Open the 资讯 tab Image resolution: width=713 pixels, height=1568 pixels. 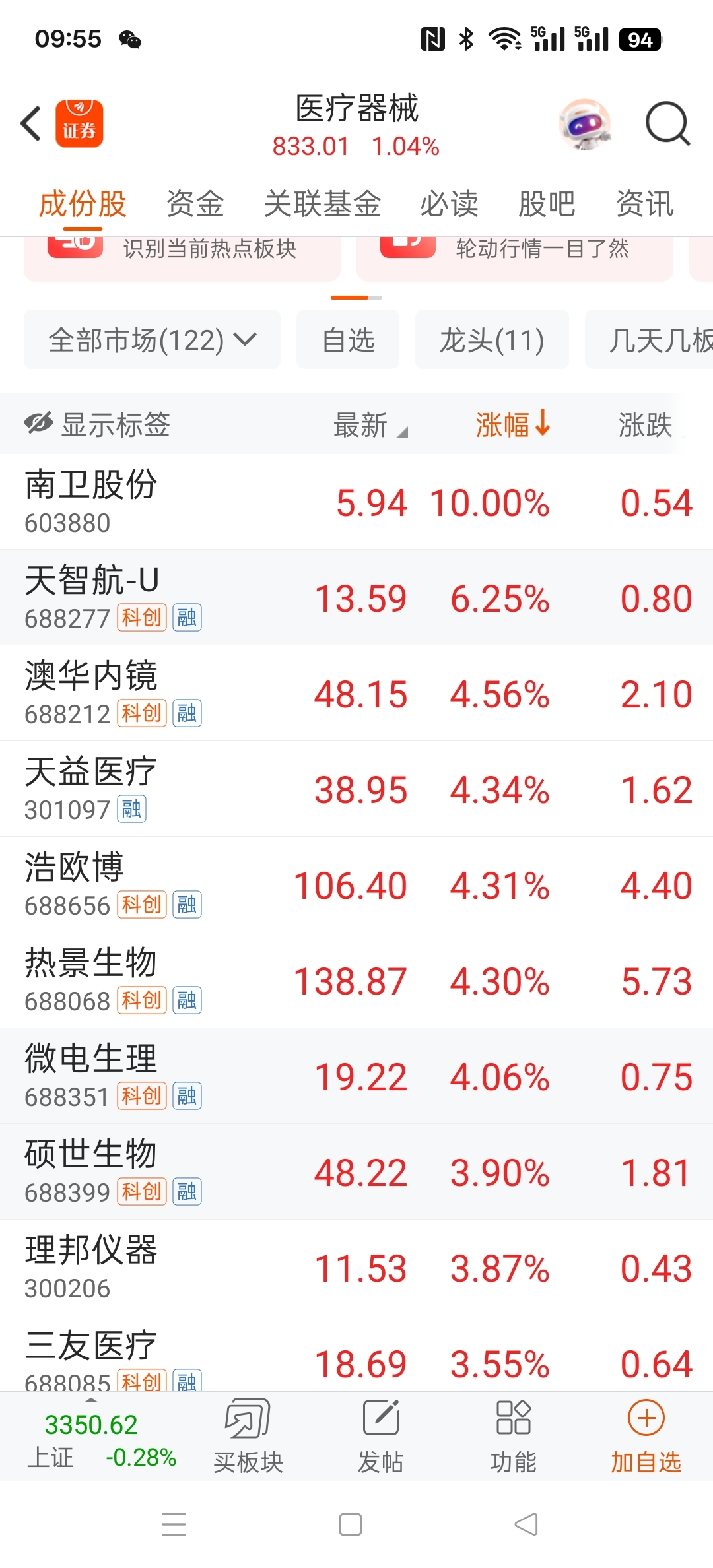[x=644, y=203]
